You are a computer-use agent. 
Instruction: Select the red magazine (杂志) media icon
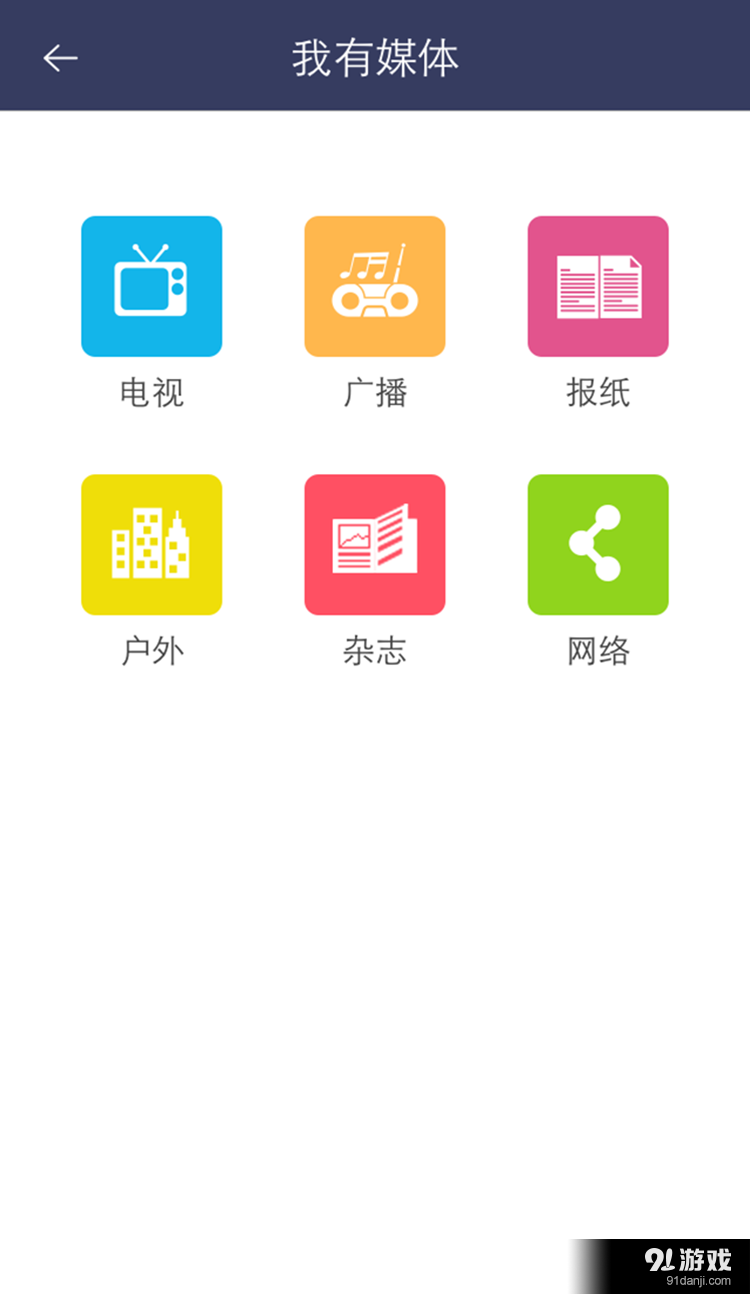point(374,544)
